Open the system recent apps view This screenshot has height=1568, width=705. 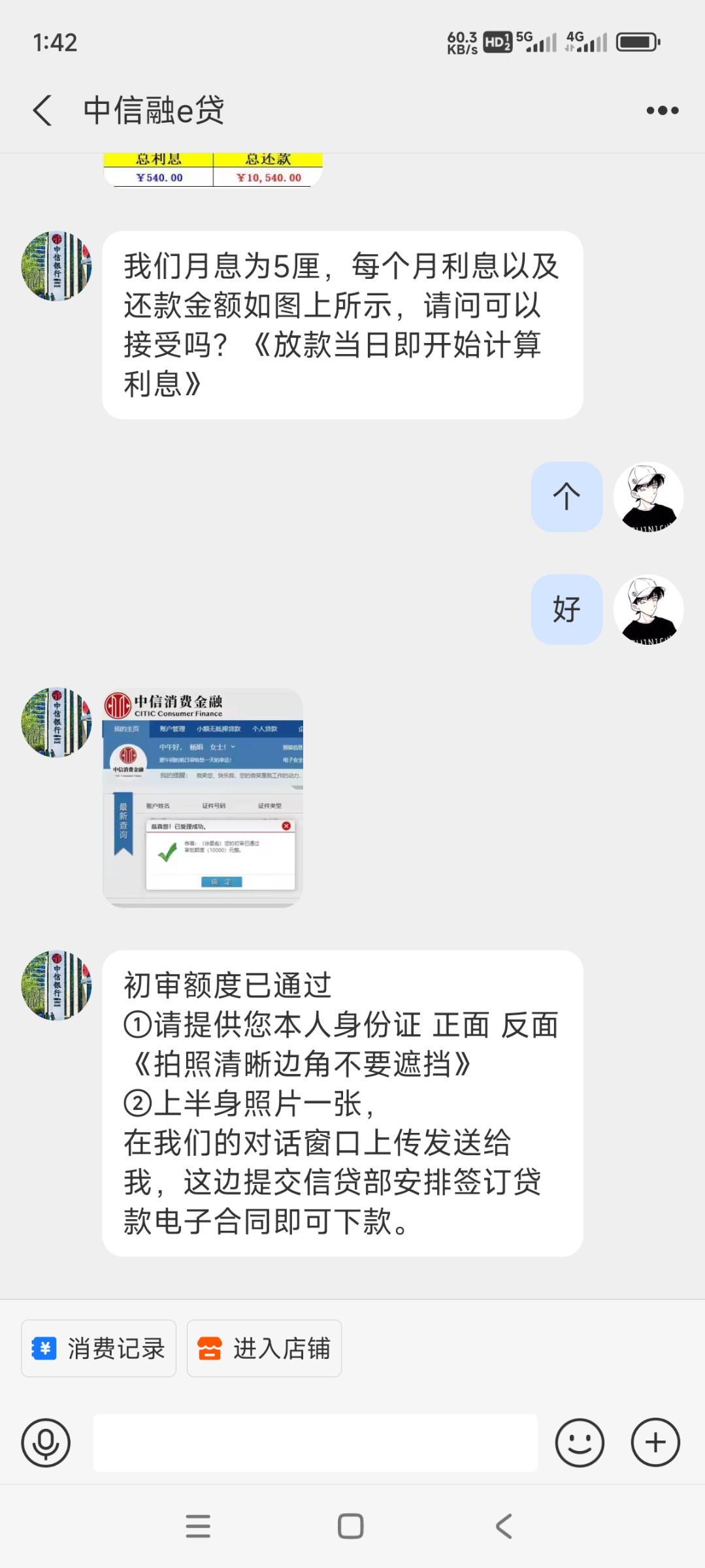tap(198, 1526)
